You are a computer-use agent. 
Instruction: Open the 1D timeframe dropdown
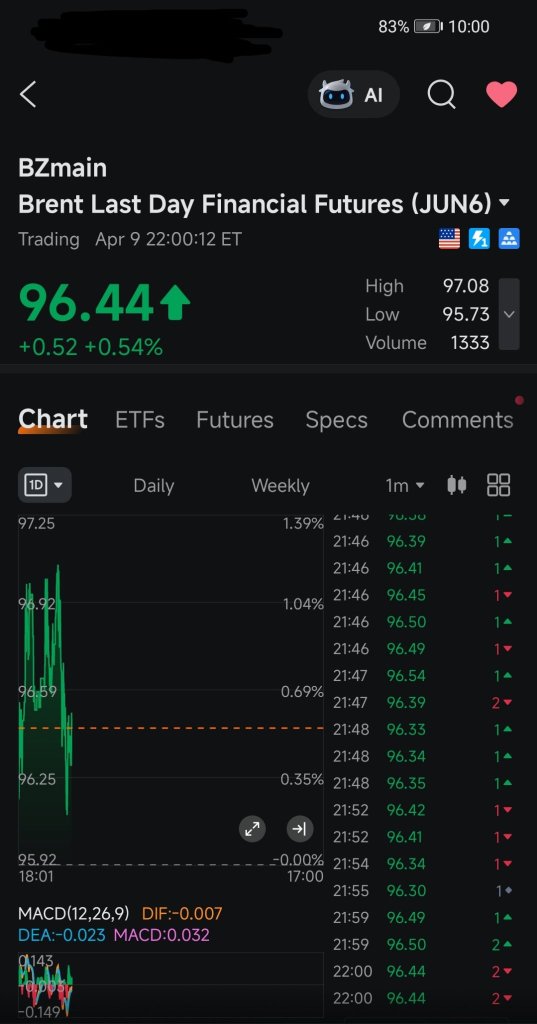pos(44,485)
